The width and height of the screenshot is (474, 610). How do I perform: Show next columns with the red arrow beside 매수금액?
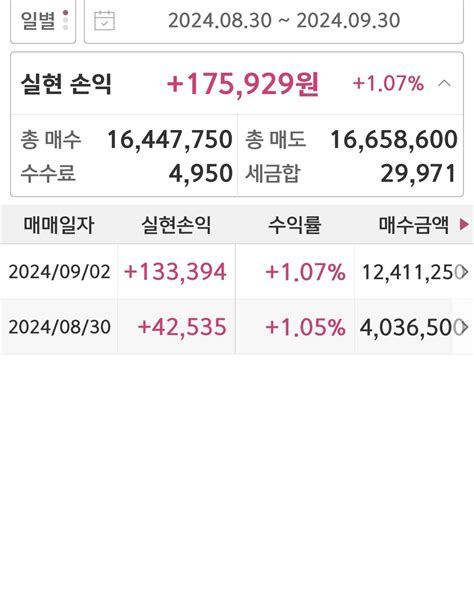point(463,224)
